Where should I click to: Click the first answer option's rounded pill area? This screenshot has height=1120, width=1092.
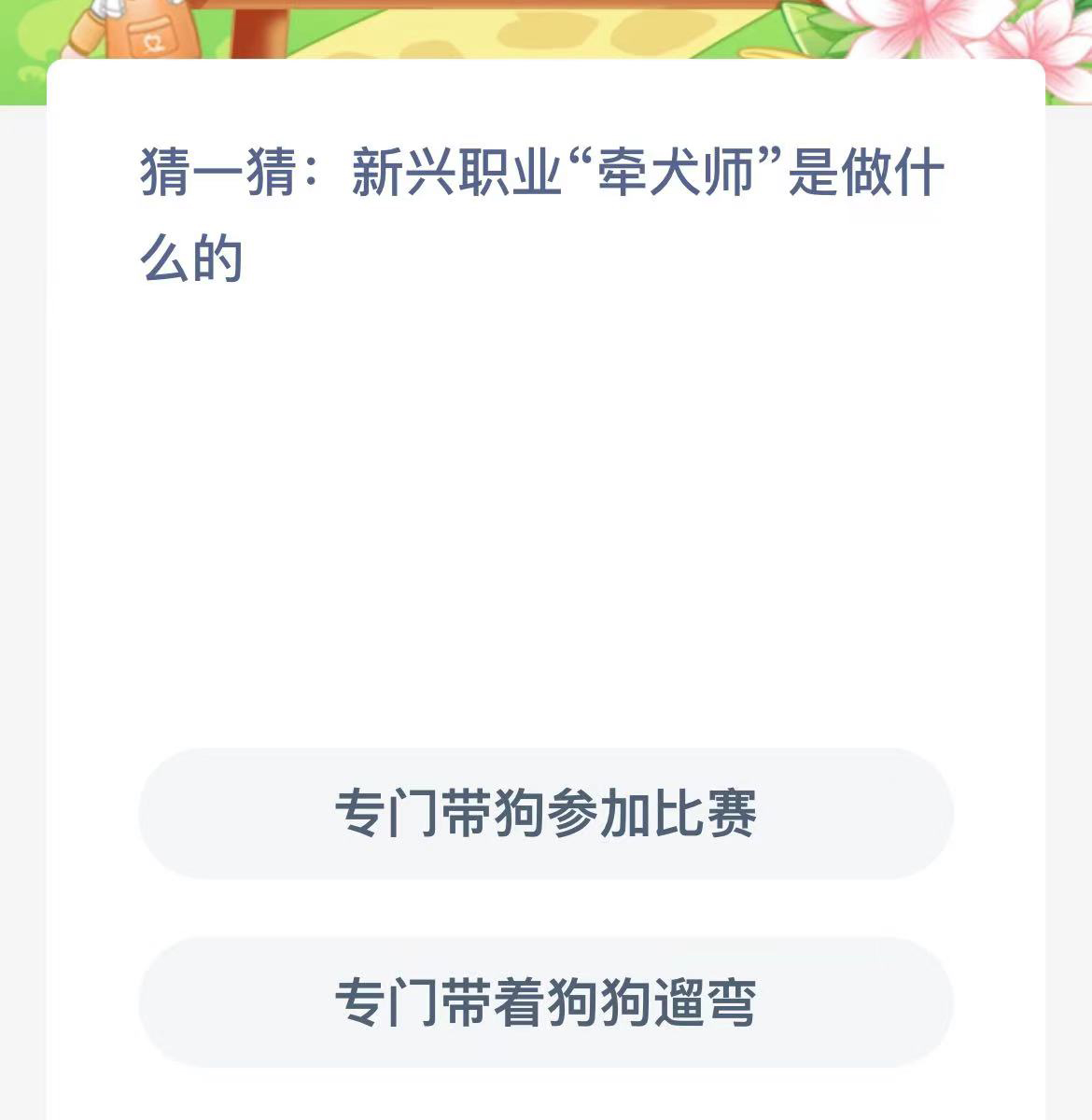pos(546,815)
